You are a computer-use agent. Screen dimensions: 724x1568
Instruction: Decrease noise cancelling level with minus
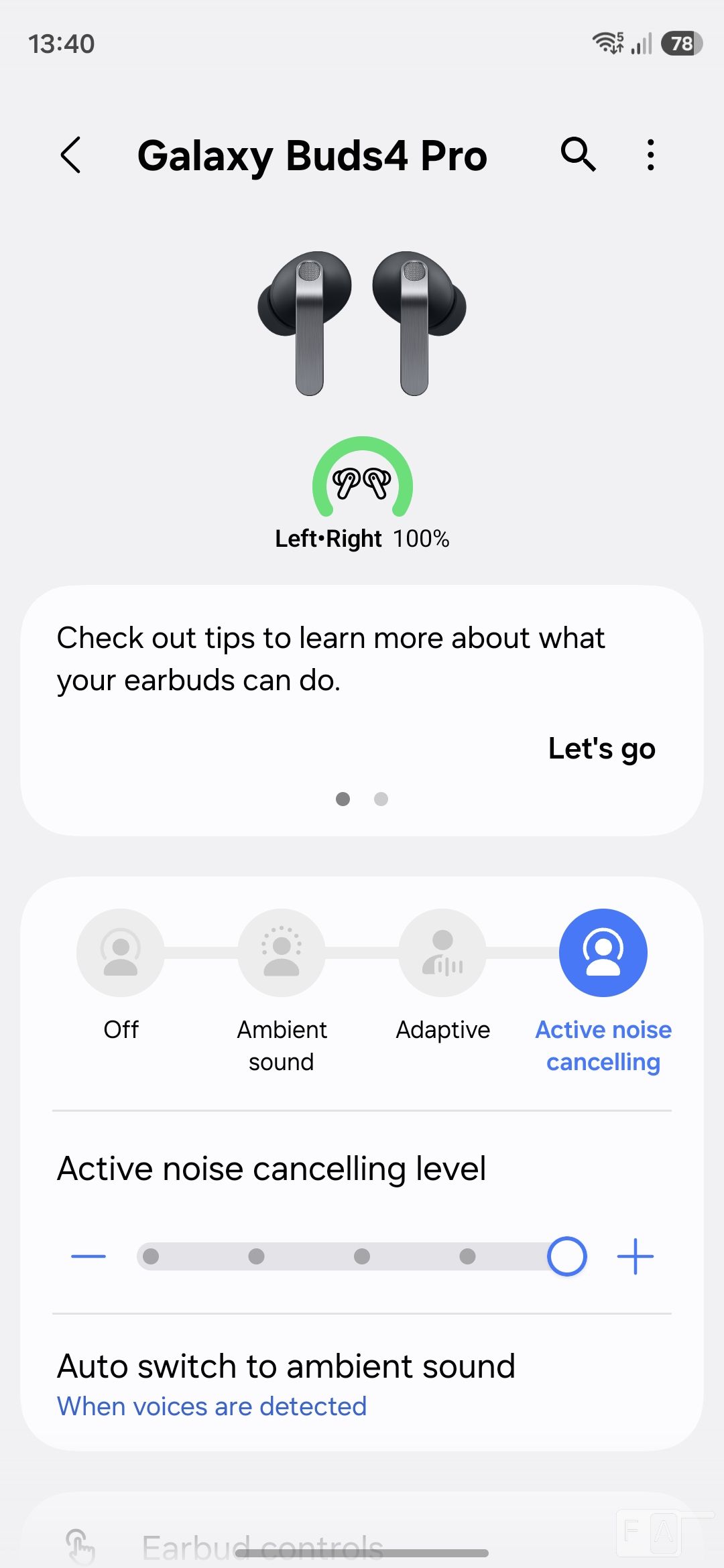[88, 1256]
